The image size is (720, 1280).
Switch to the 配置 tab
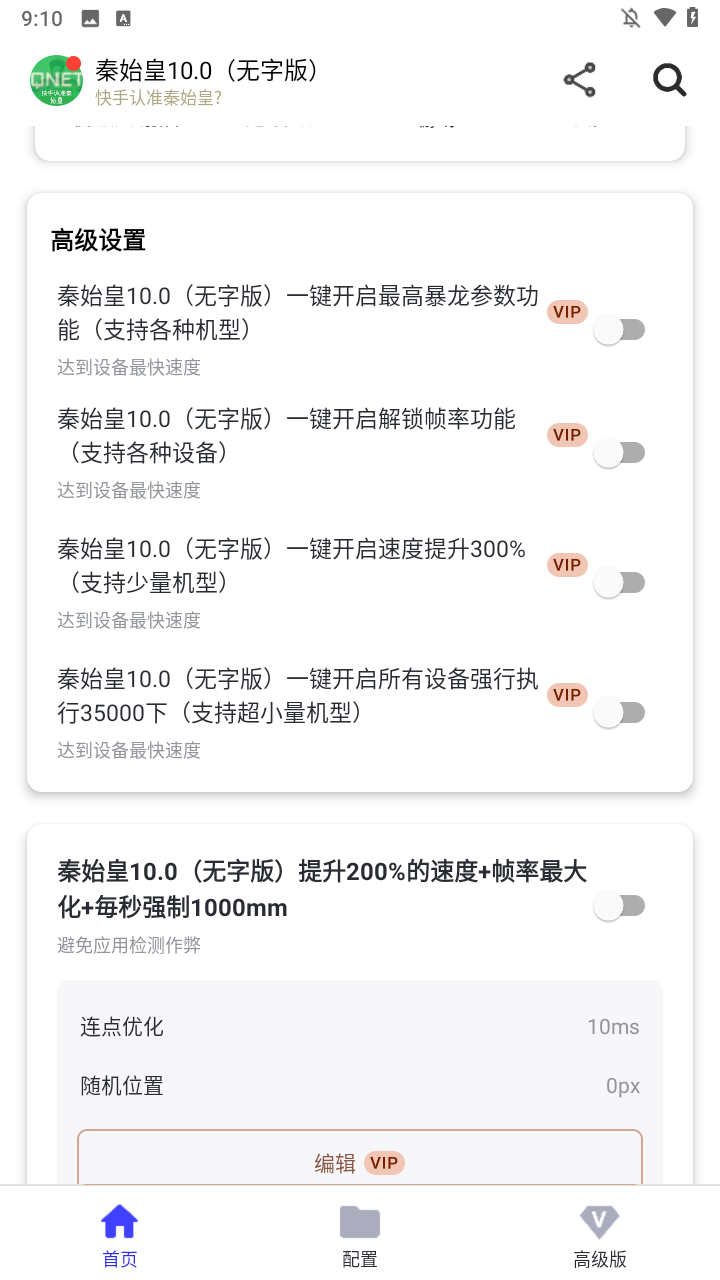pyautogui.click(x=359, y=1232)
